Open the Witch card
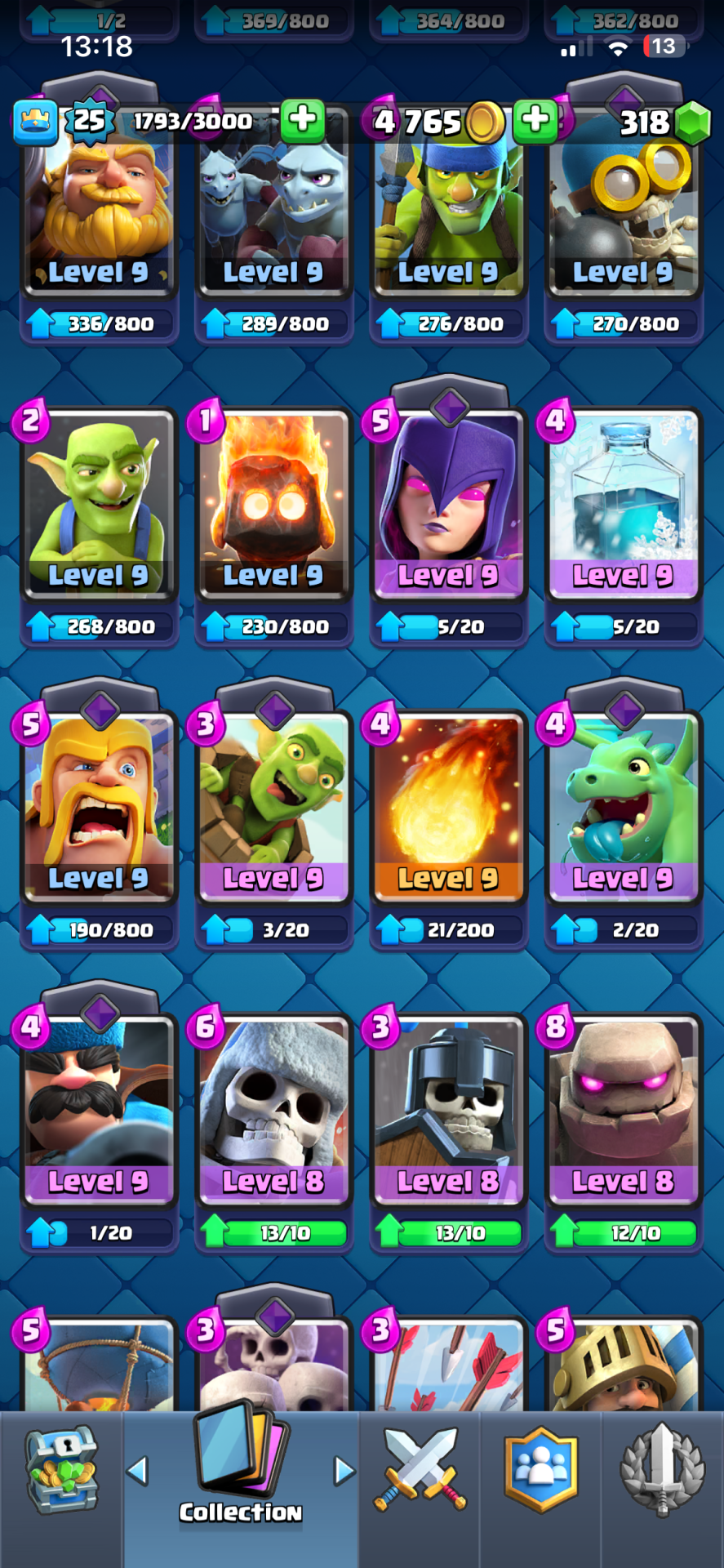This screenshot has width=724, height=1568. coord(448,506)
